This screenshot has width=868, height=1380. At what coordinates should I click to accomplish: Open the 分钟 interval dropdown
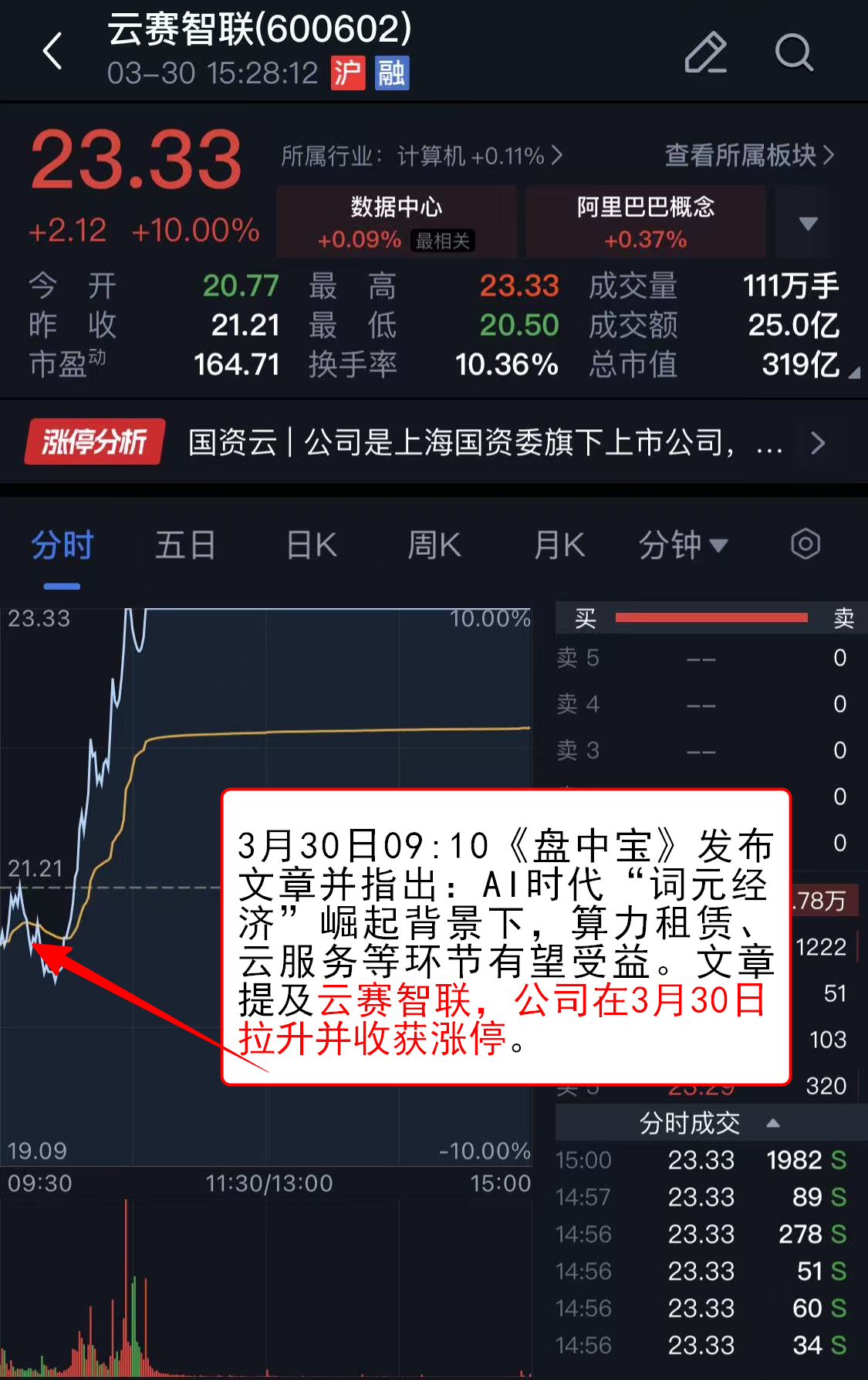tap(683, 545)
